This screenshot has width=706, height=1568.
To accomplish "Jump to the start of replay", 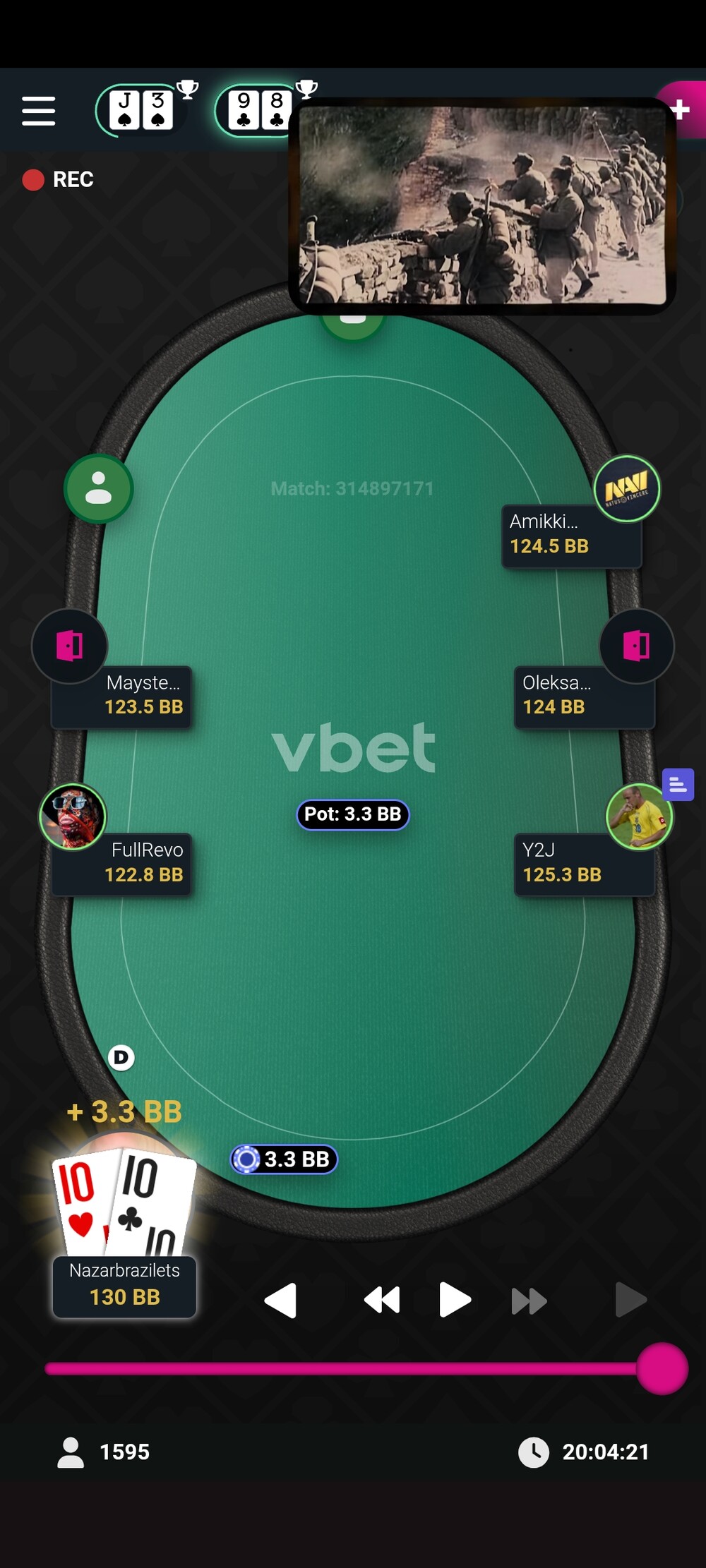I will point(280,1300).
